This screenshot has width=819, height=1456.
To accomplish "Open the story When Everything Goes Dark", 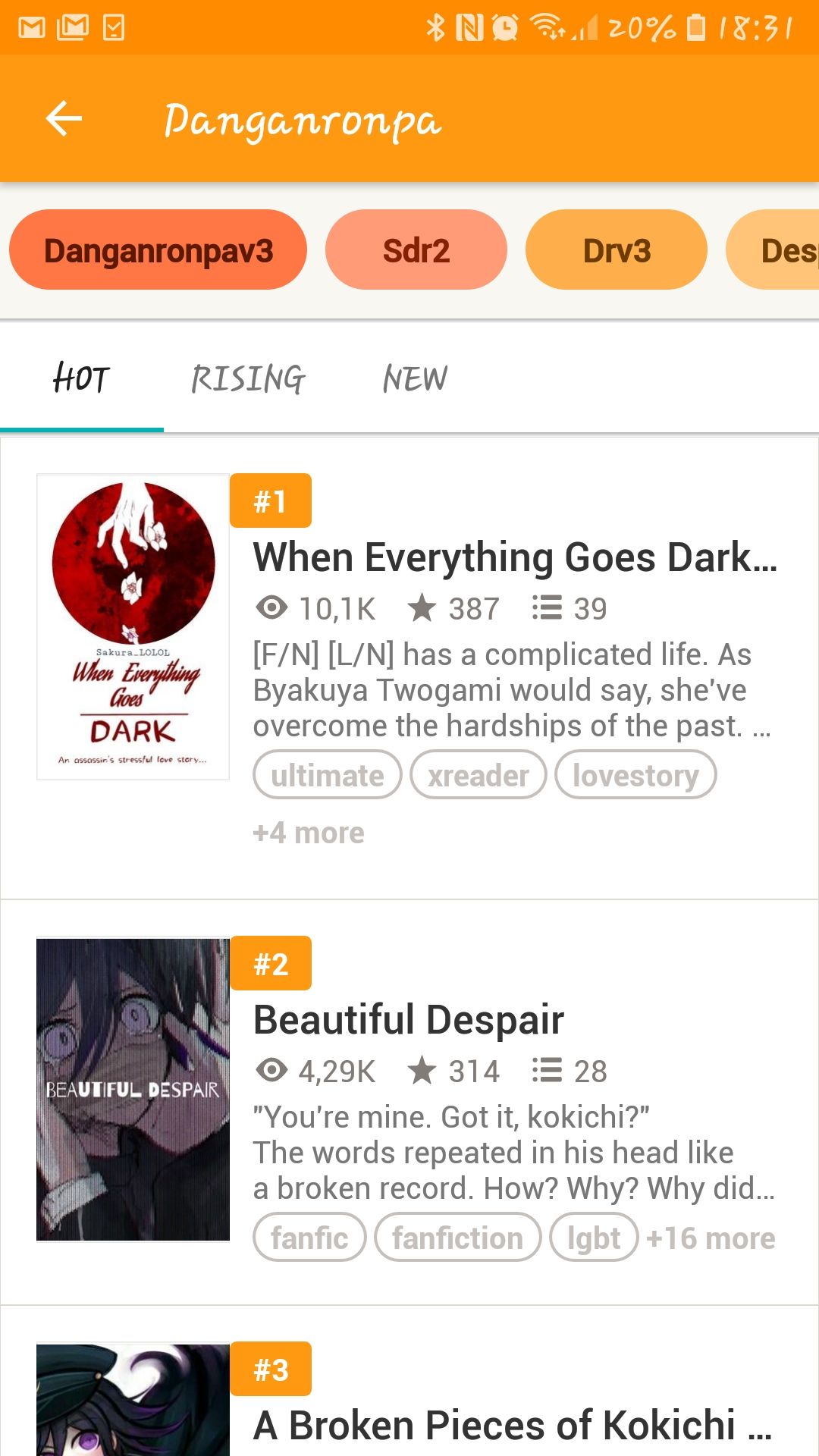I will click(x=514, y=558).
